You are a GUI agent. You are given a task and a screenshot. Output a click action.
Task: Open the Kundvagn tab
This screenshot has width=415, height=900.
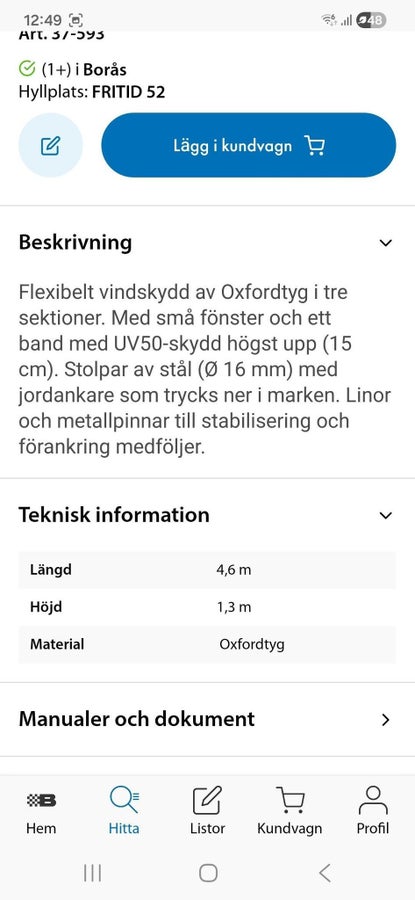(x=290, y=810)
